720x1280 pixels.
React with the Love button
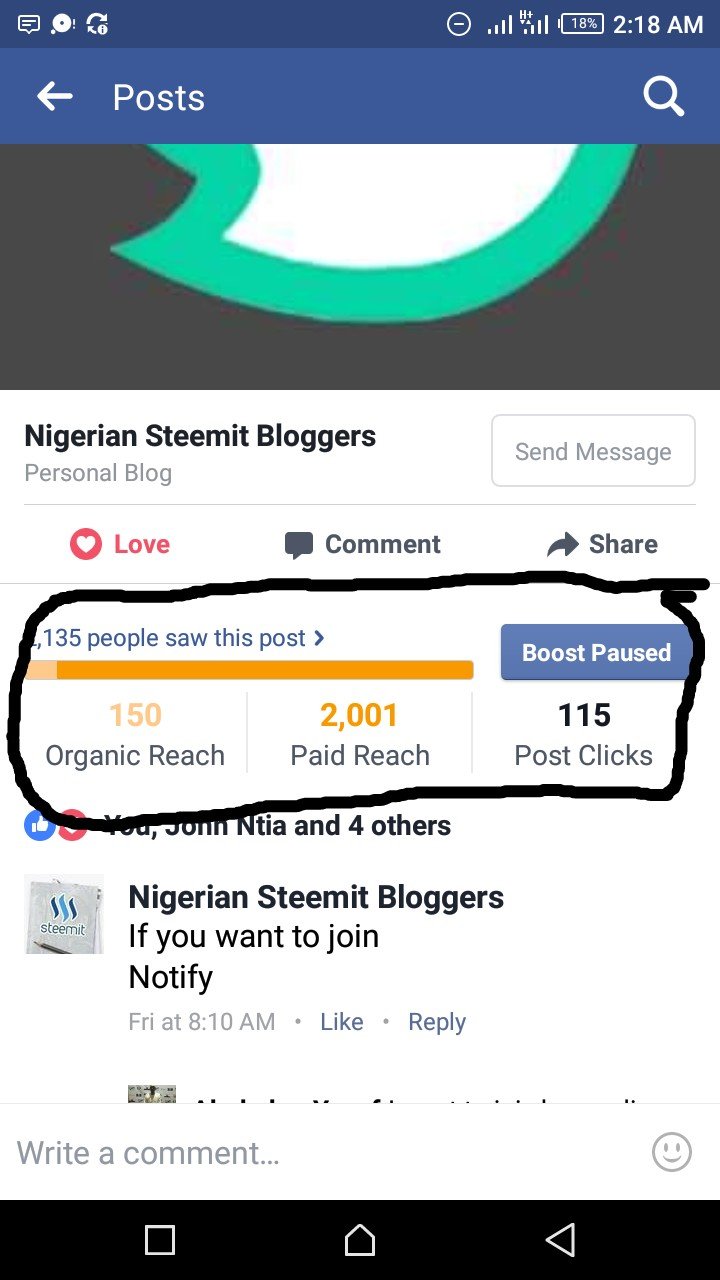[120, 544]
